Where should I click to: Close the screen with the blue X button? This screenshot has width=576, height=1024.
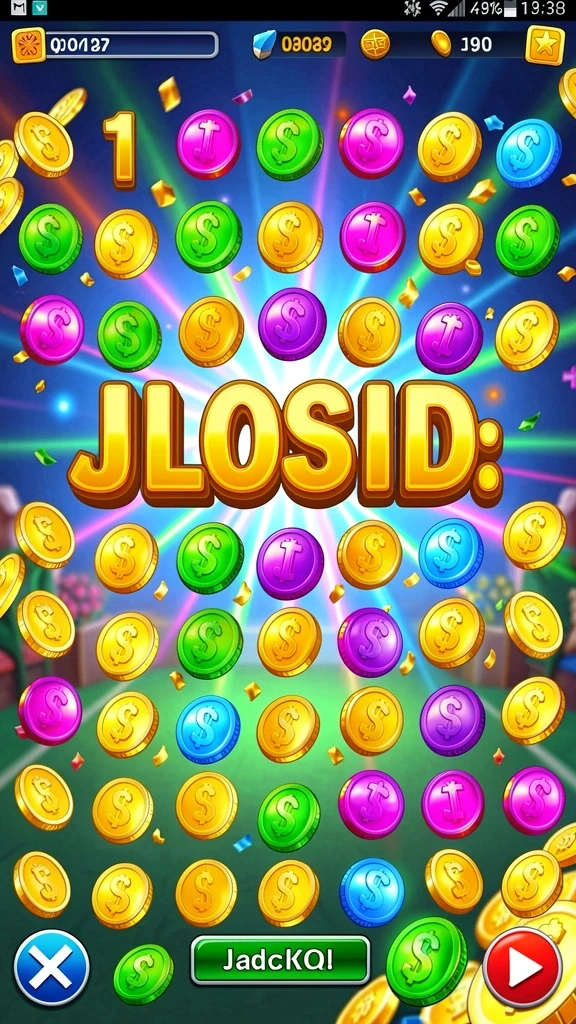[x=52, y=967]
